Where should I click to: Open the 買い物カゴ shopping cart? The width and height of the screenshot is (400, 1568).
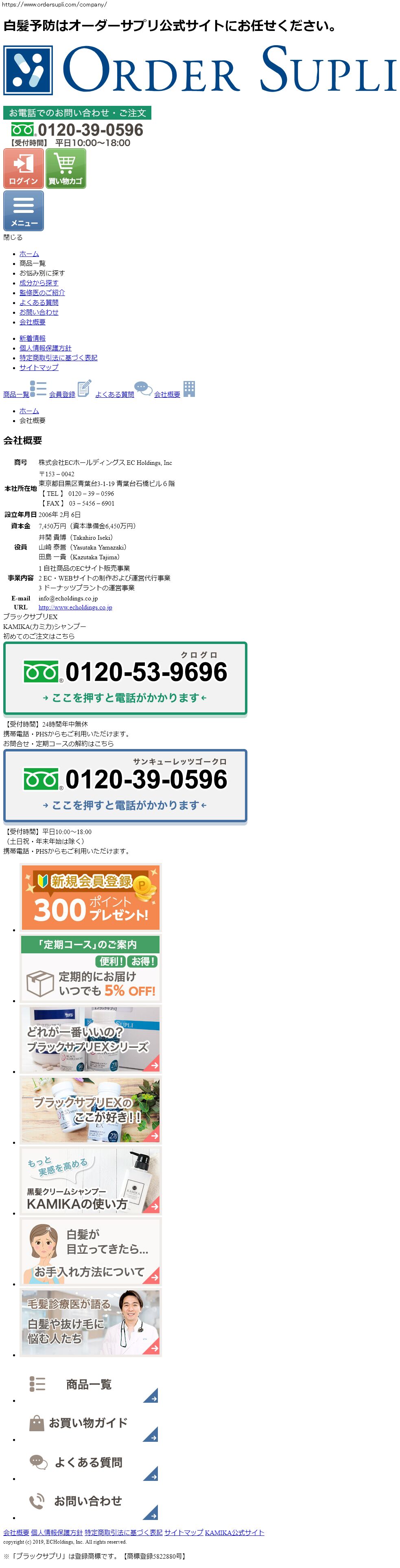tap(66, 169)
